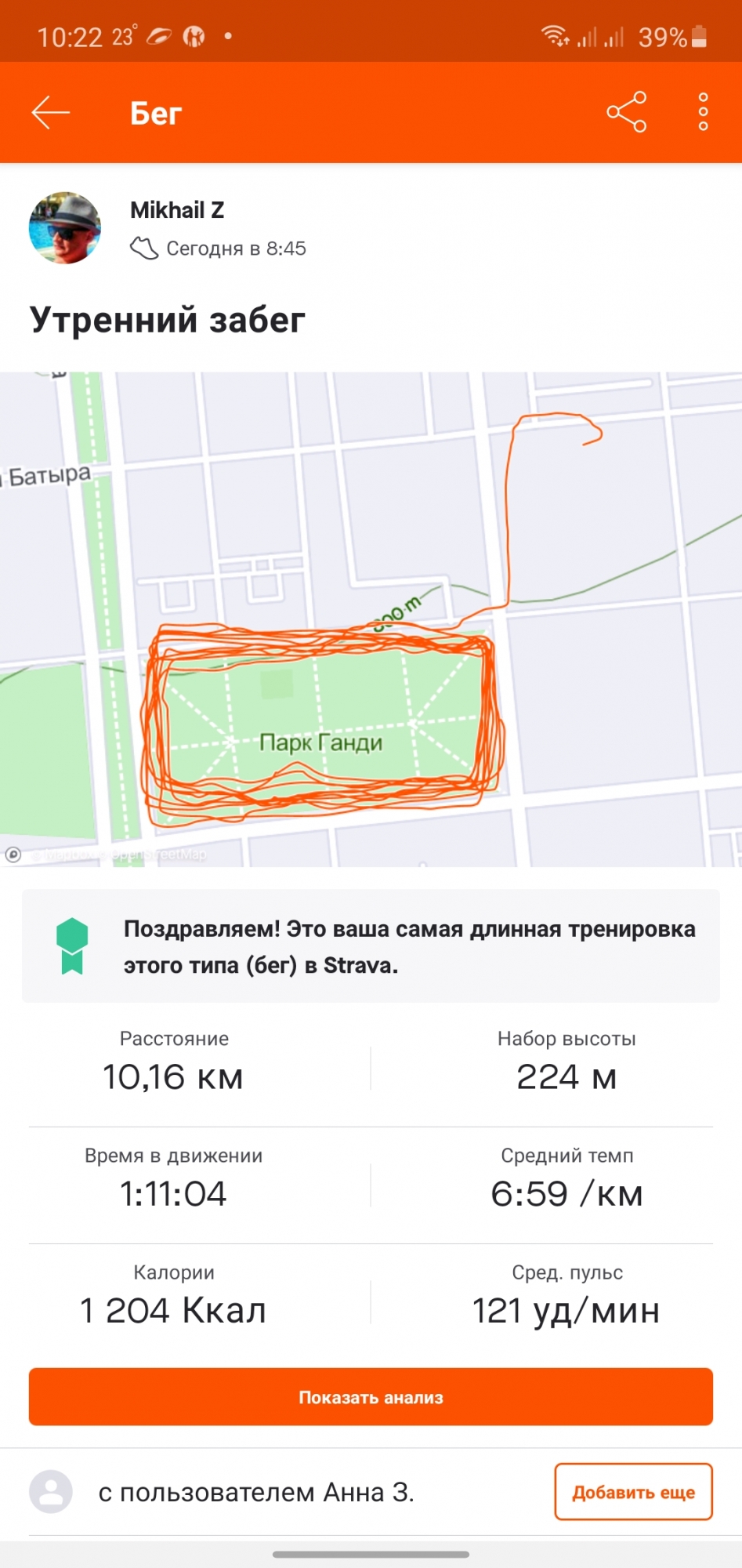Tap Добавить еще to add more athletes
Screen dimensions: 742x1568
point(633,1492)
